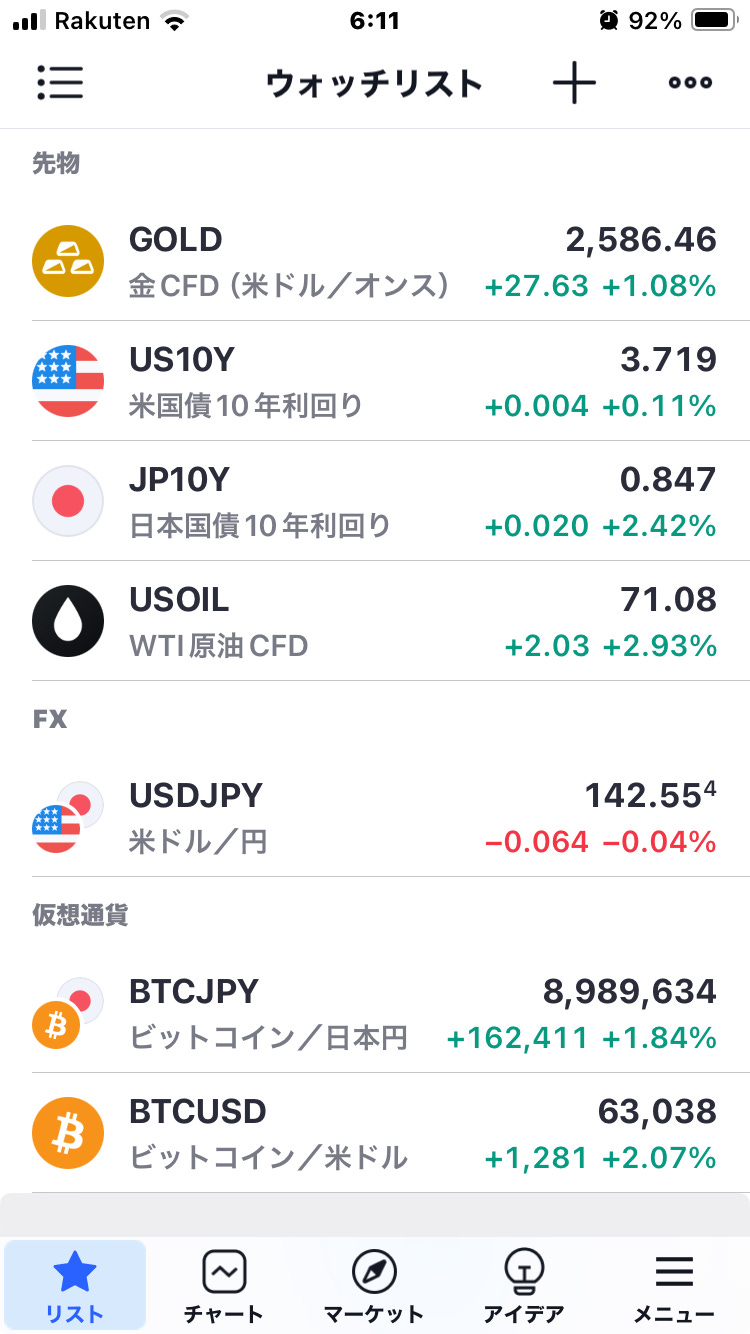
Task: Select the USDJPY currency pair
Action: pyautogui.click(x=375, y=817)
